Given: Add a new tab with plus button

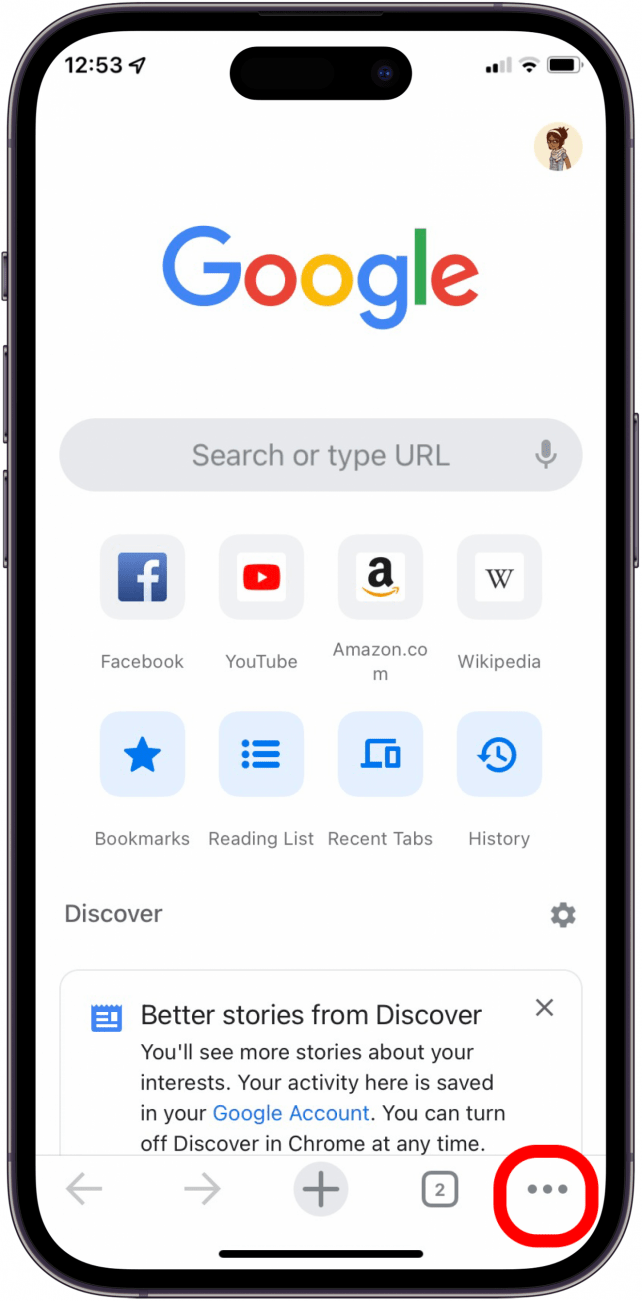Looking at the screenshot, I should [x=321, y=1190].
